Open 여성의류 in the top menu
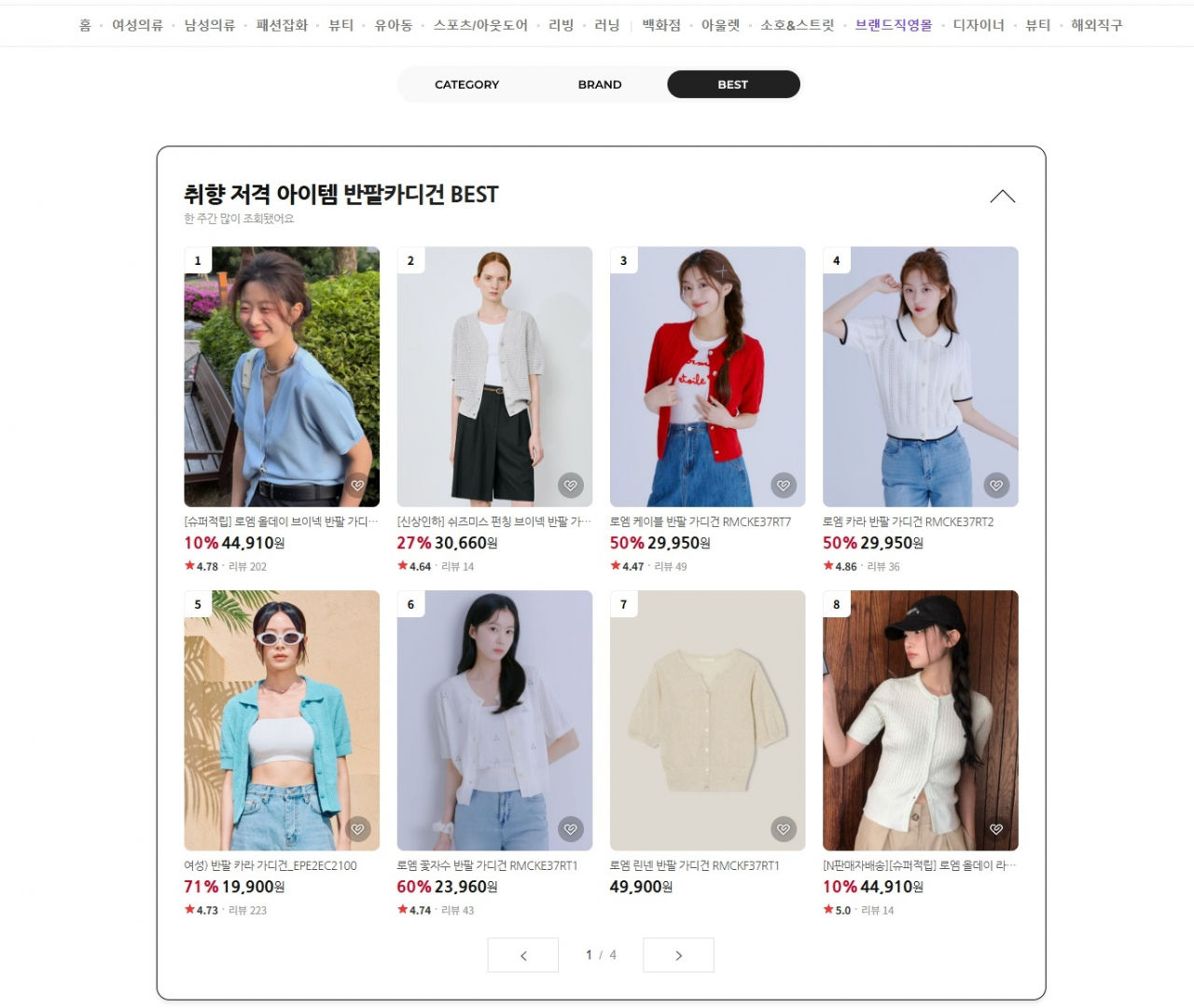The image size is (1194, 1008). coord(137,25)
